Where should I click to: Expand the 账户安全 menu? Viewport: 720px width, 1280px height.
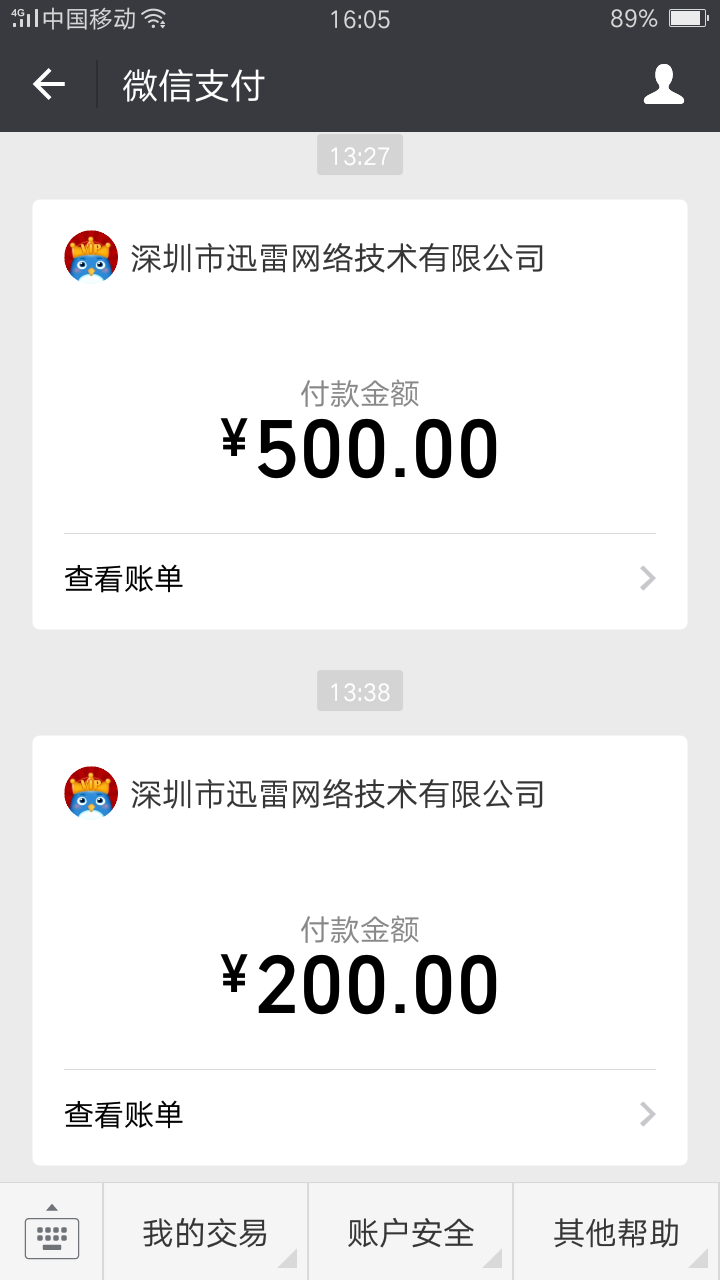[x=410, y=1232]
